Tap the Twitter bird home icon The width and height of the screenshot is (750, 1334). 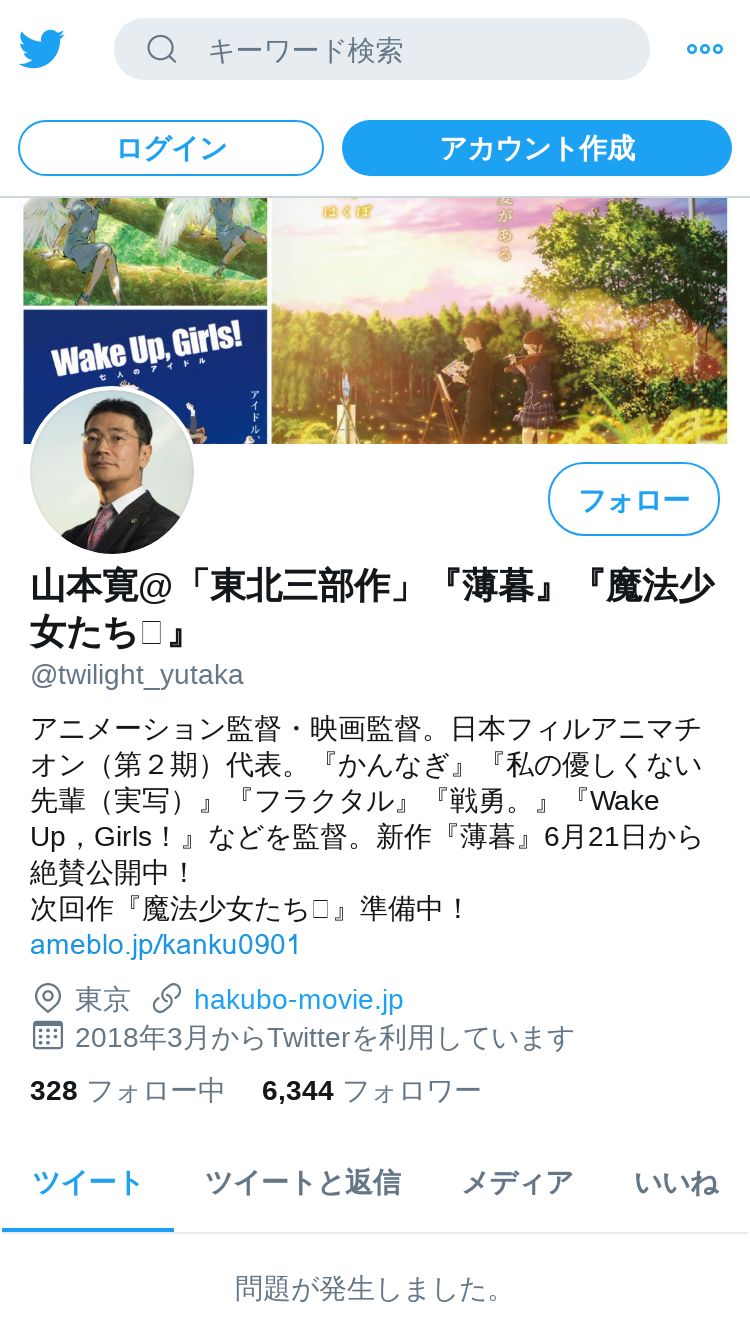pos(41,49)
